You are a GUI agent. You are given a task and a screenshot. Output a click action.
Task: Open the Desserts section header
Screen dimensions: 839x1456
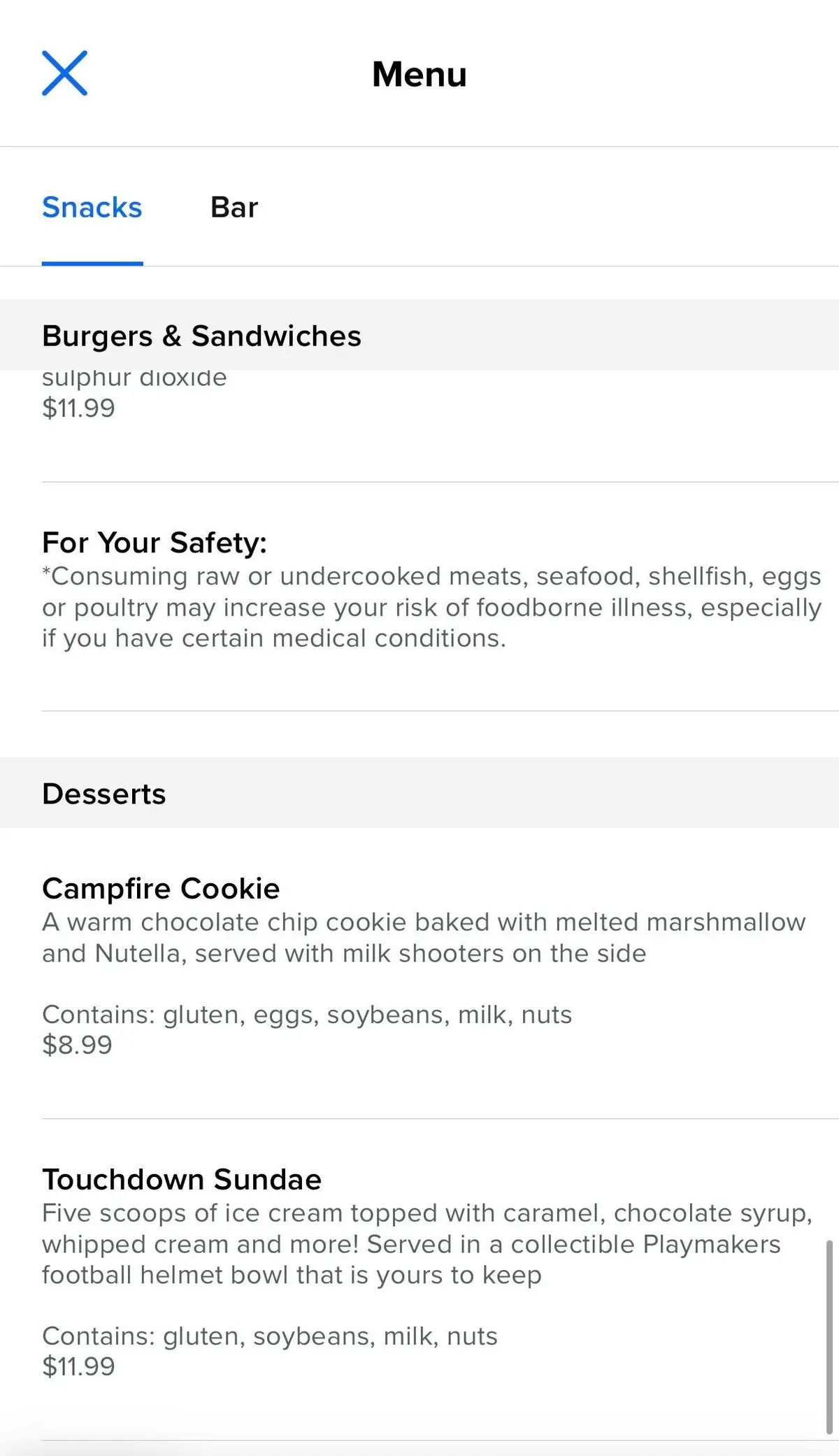[103, 792]
